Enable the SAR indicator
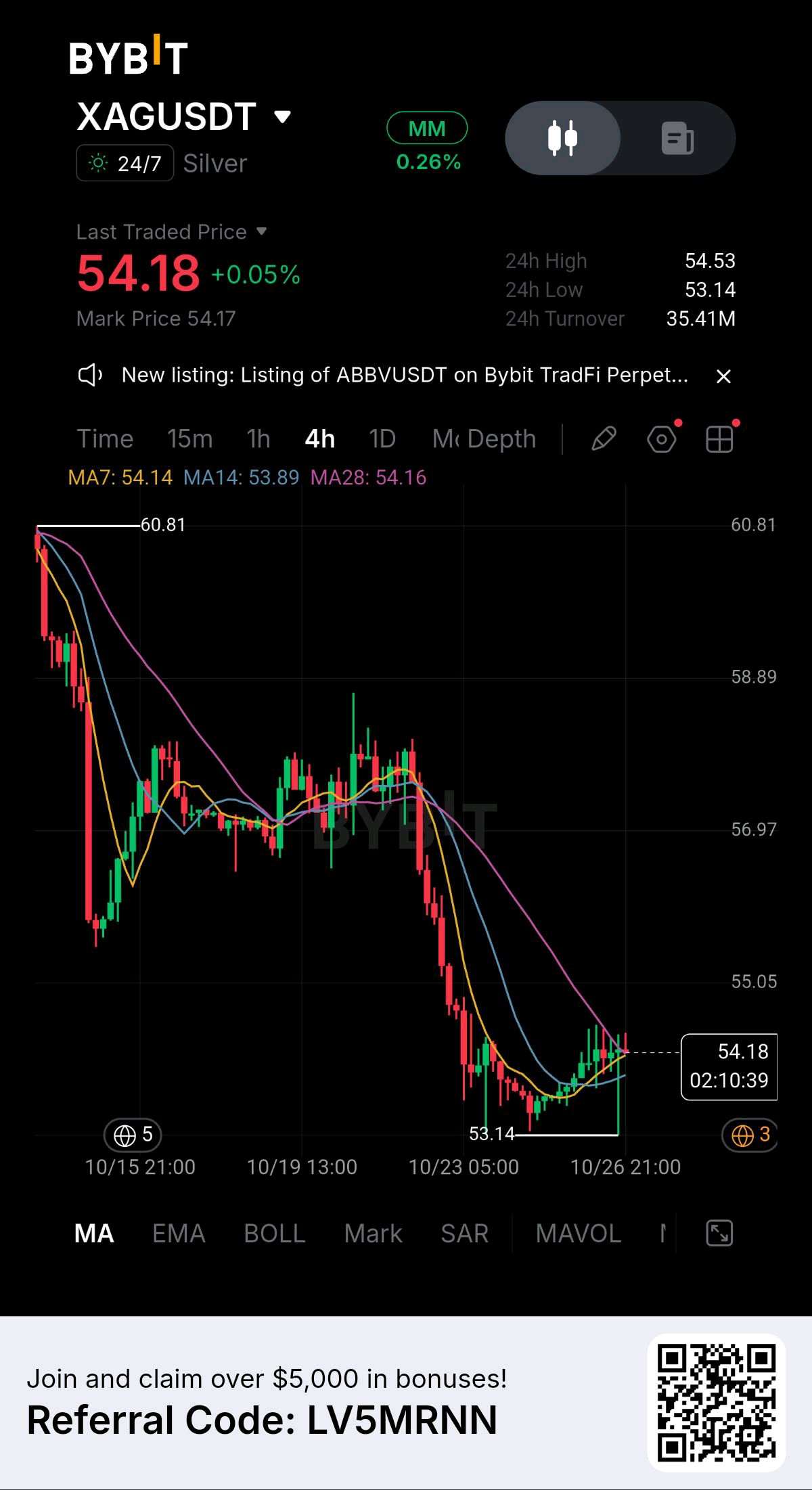 tap(465, 1234)
